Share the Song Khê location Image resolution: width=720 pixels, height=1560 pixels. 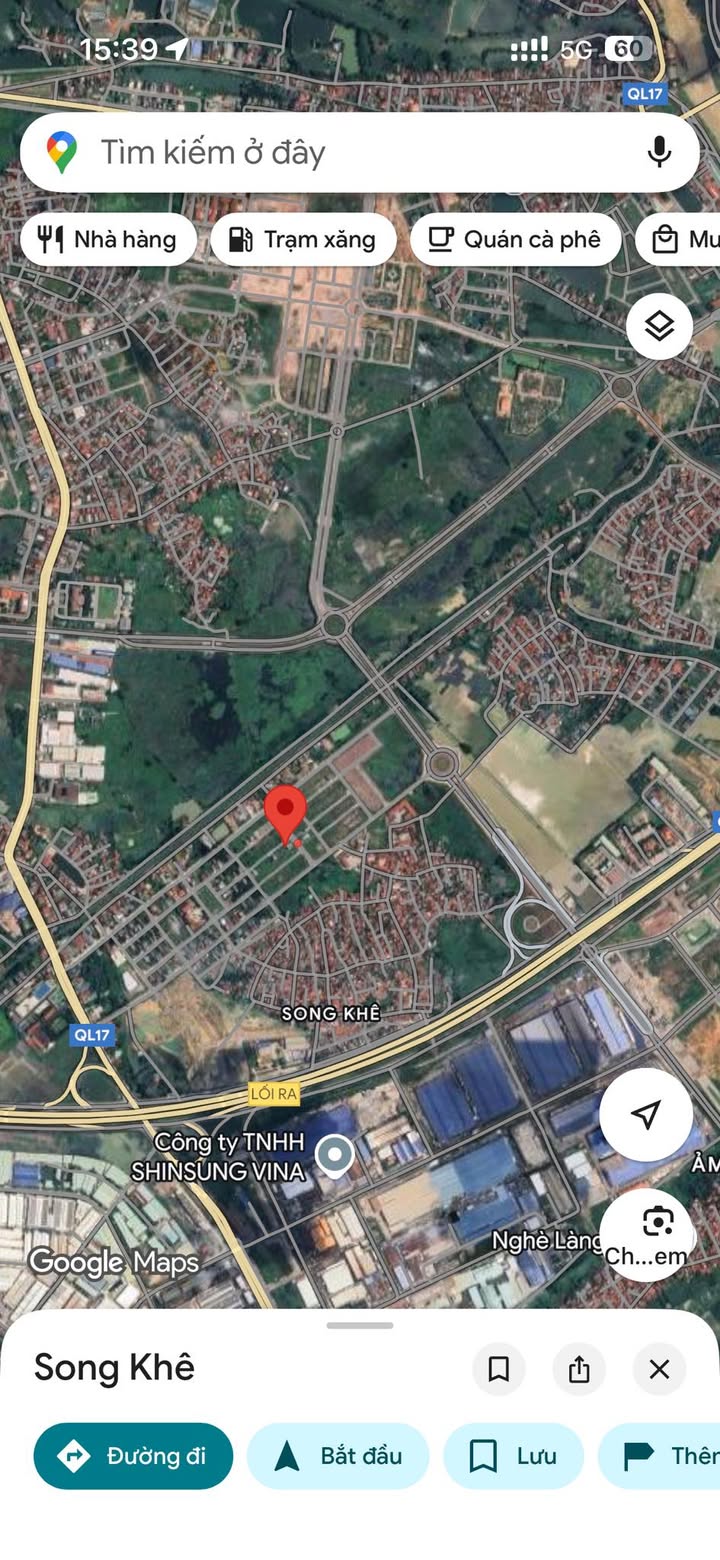tap(579, 1369)
